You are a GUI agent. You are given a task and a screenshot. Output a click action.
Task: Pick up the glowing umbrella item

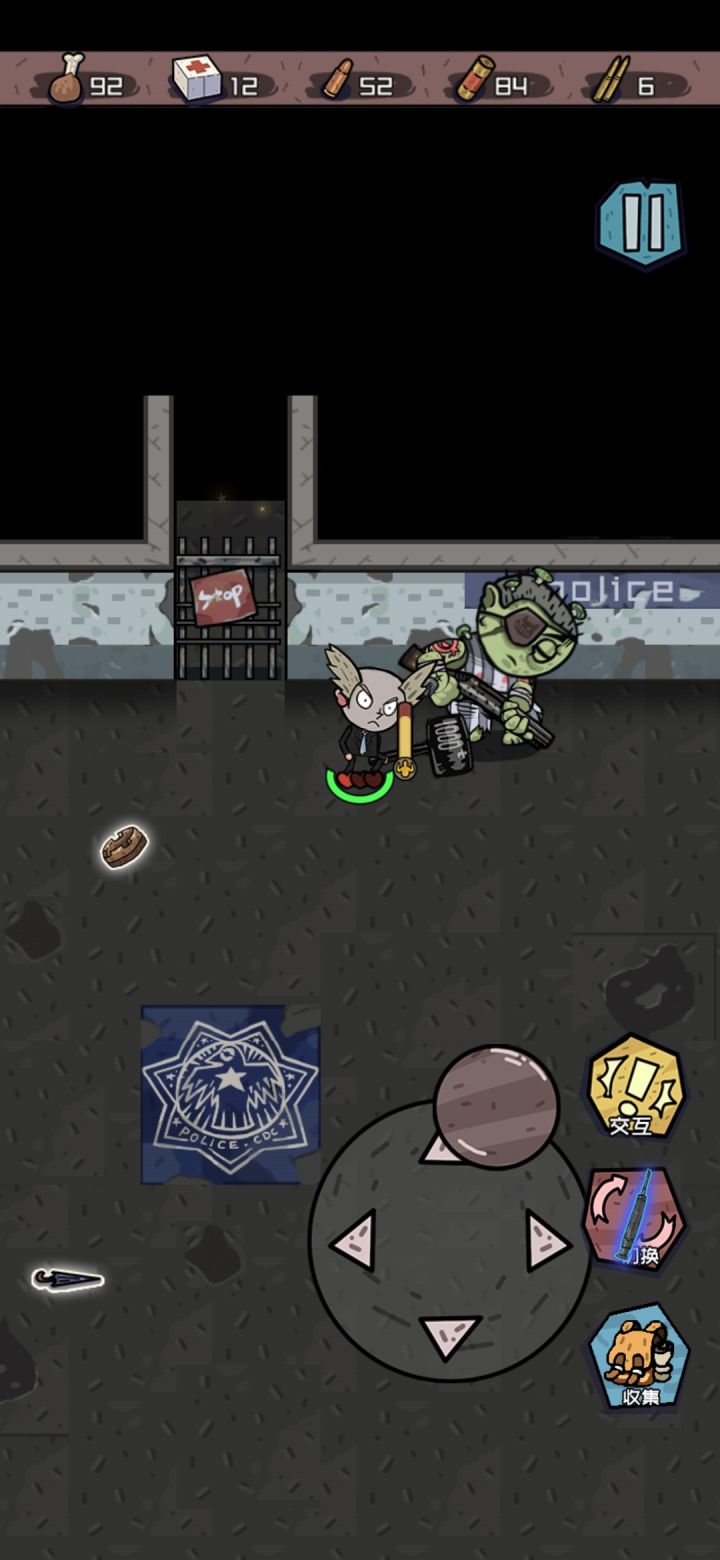(65, 1278)
